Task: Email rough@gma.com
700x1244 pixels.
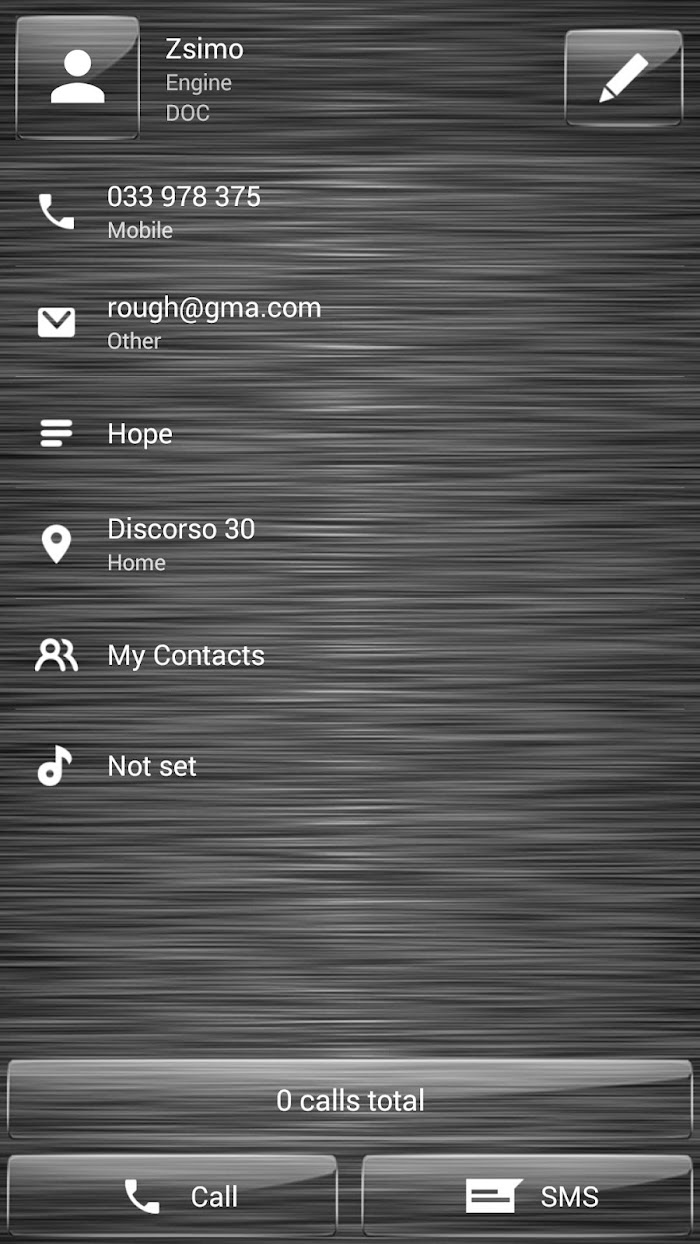Action: coord(350,322)
